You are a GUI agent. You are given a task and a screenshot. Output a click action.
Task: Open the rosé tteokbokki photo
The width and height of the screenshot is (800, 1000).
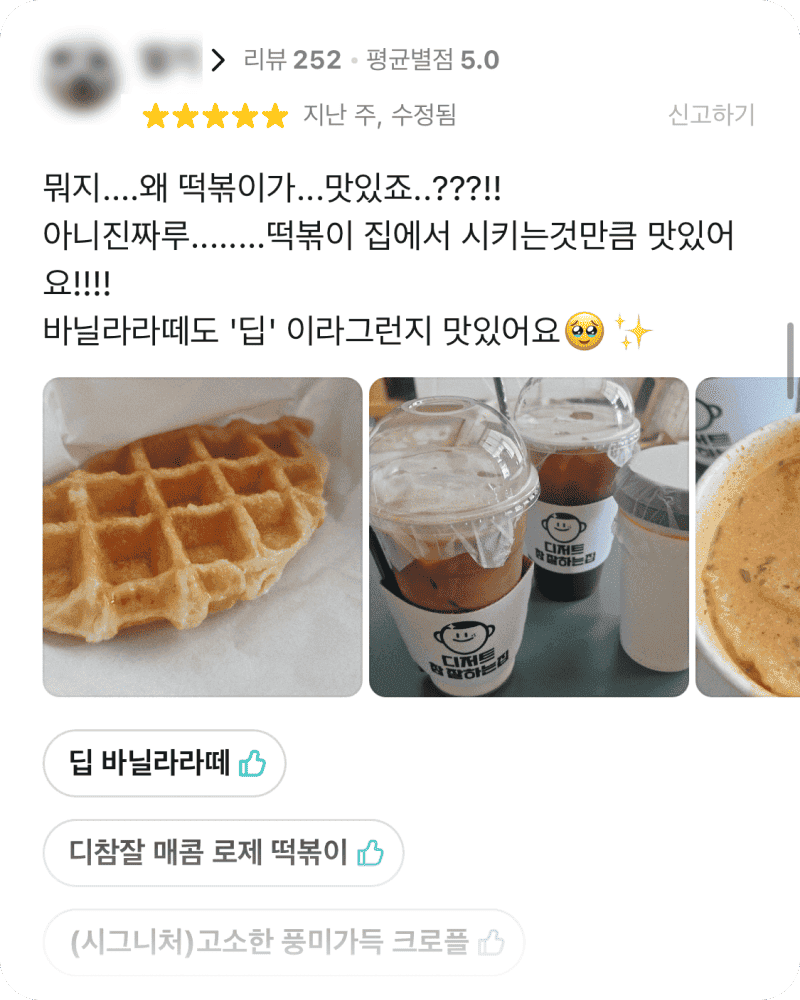[747, 537]
